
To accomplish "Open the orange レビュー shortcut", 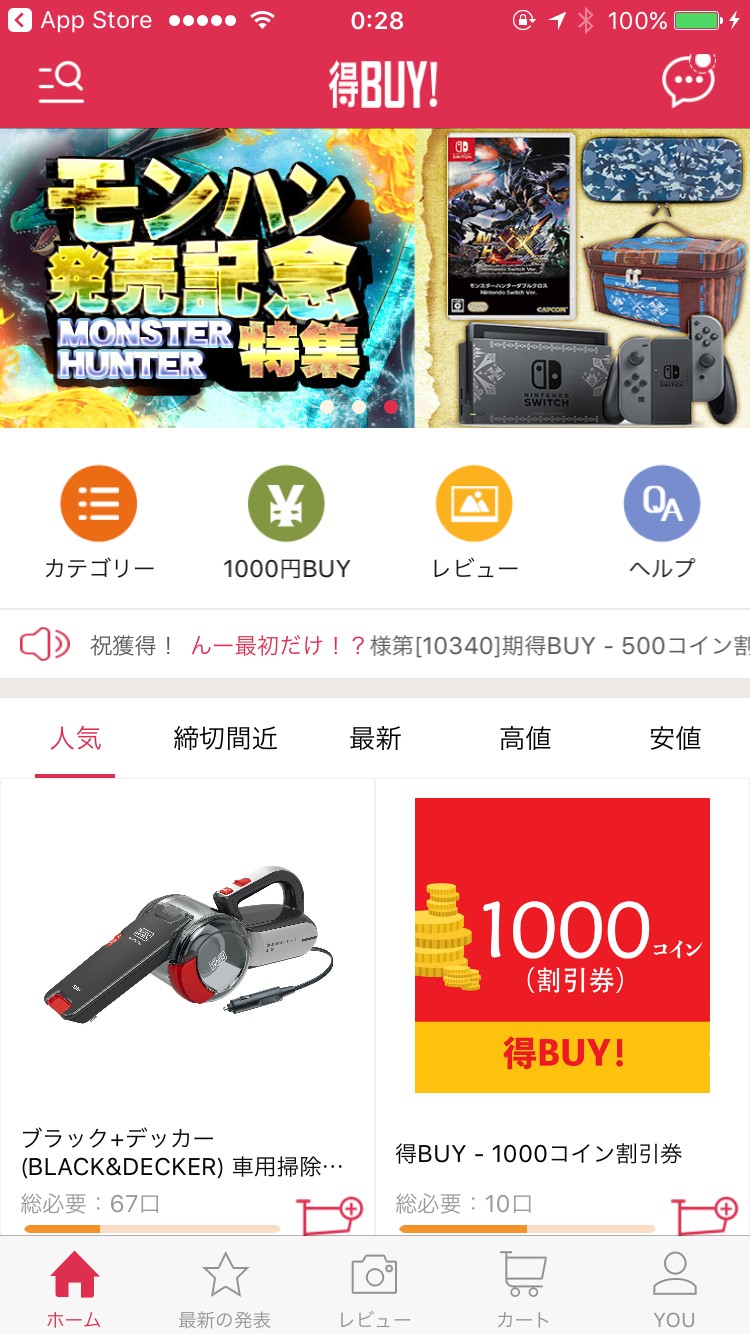I will pos(474,522).
